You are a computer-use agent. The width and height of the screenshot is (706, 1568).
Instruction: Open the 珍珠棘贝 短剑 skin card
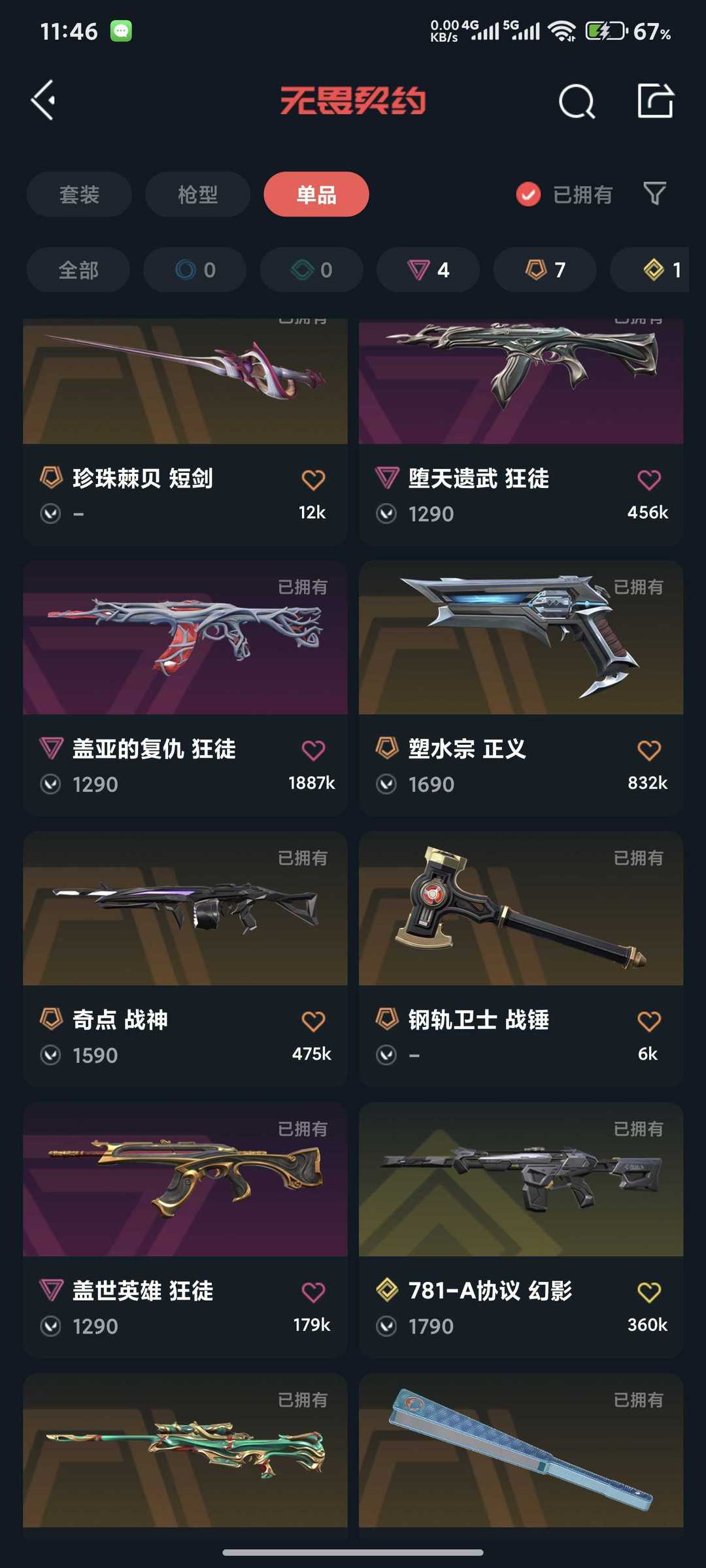(x=185, y=432)
